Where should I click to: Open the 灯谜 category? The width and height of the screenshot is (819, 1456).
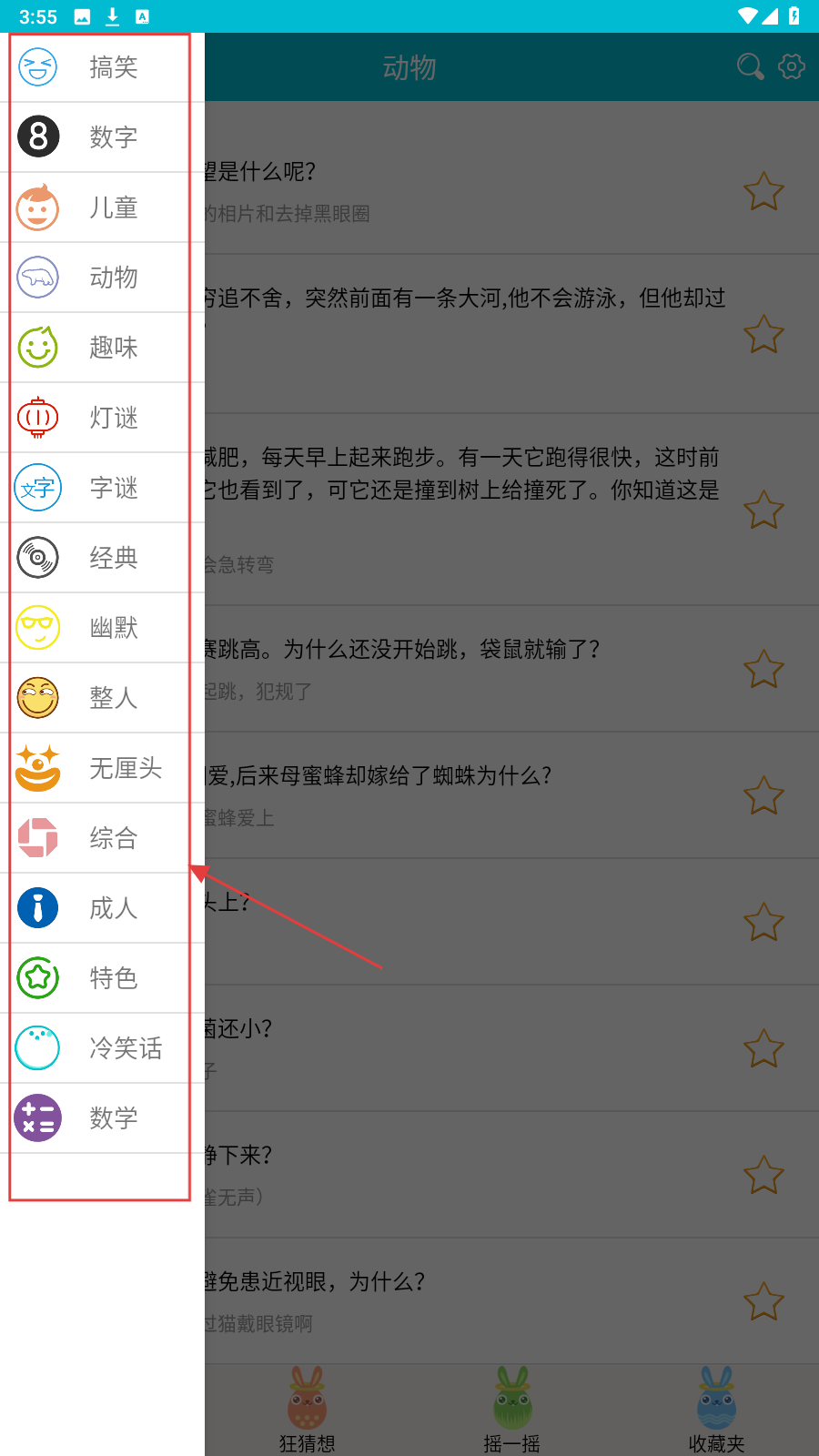(x=102, y=418)
